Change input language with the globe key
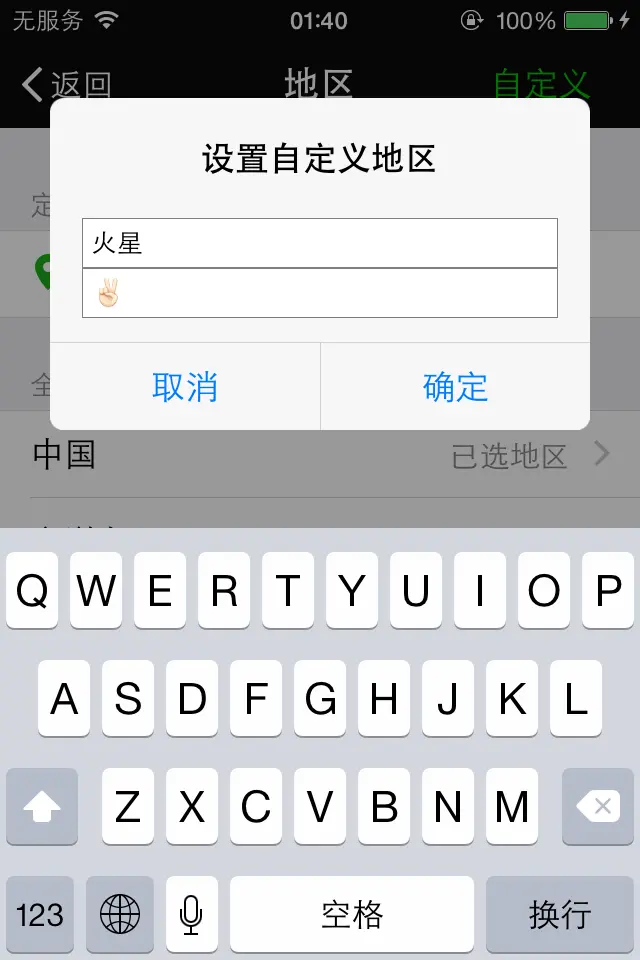The width and height of the screenshot is (640, 960). coord(120,914)
